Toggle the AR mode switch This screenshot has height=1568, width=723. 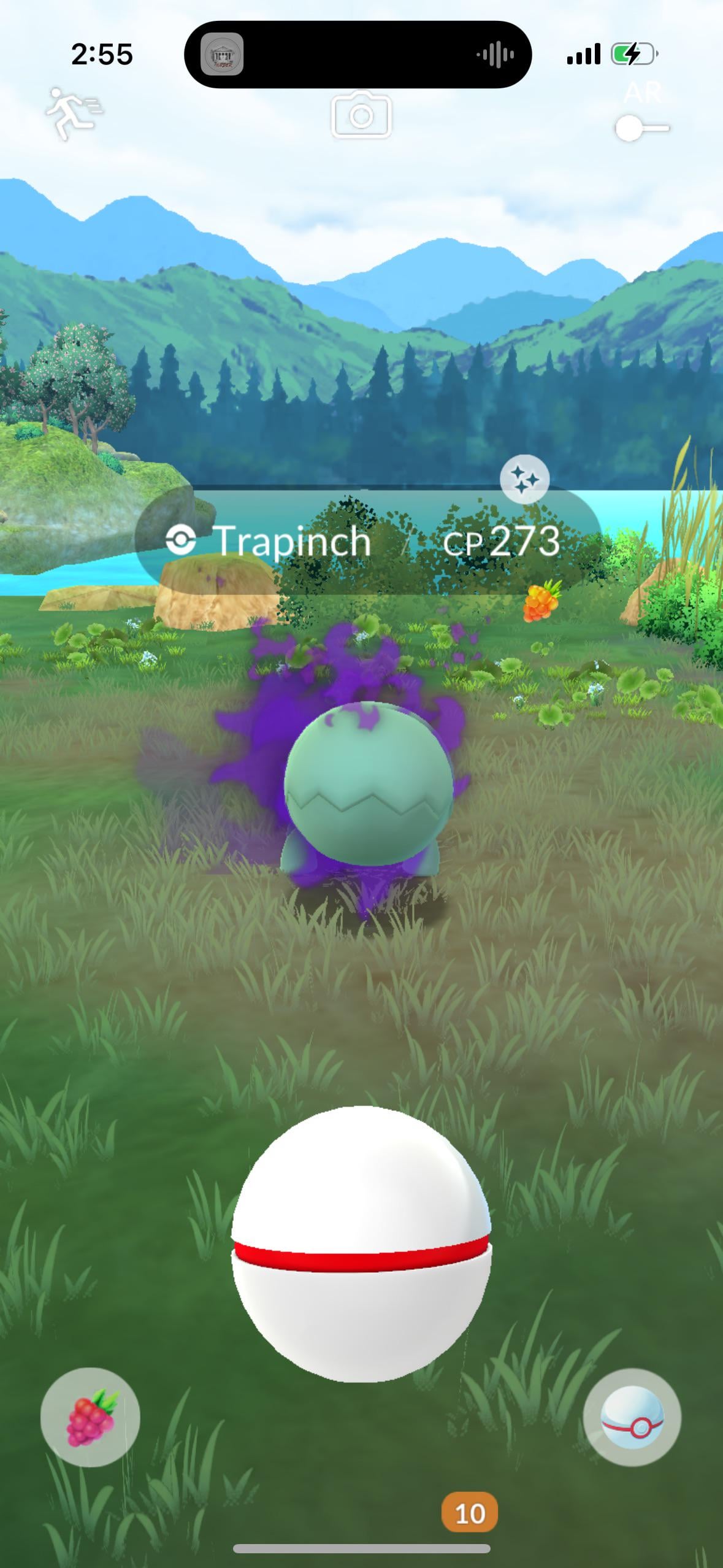pos(641,128)
